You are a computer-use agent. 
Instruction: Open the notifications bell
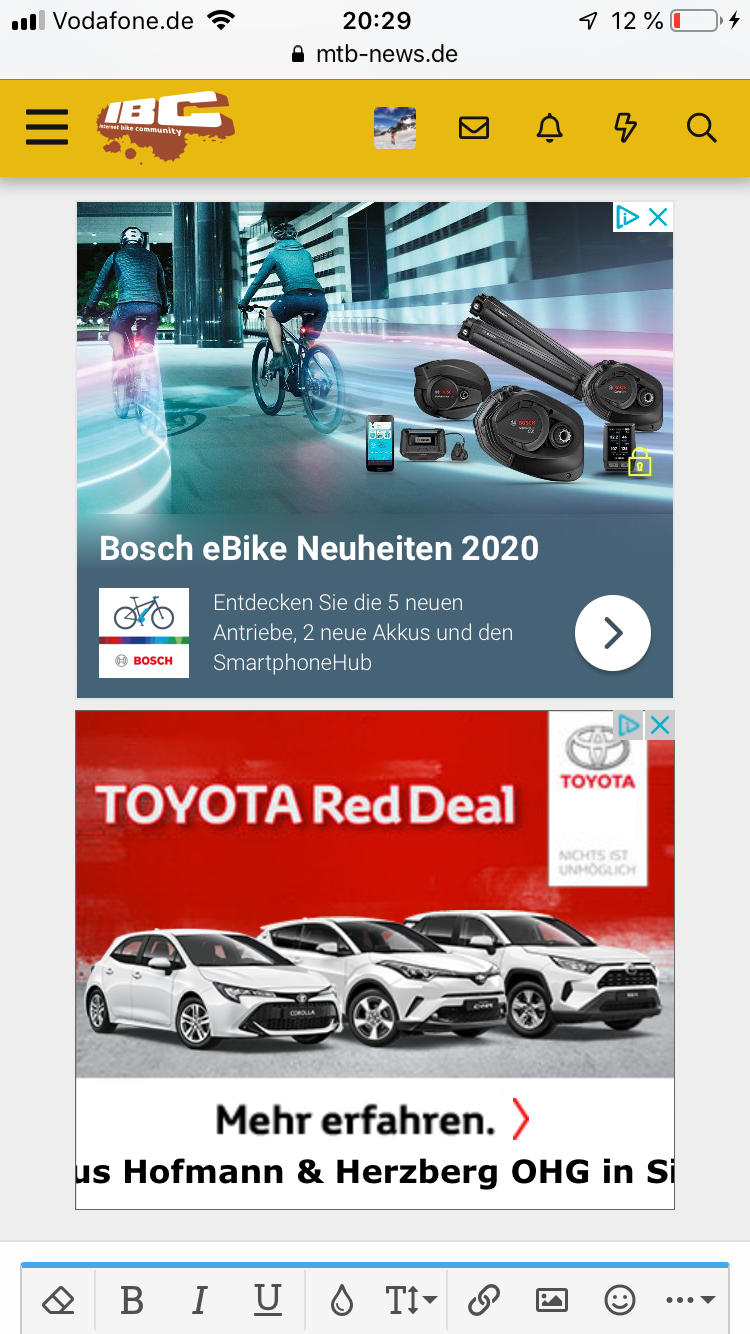point(550,128)
